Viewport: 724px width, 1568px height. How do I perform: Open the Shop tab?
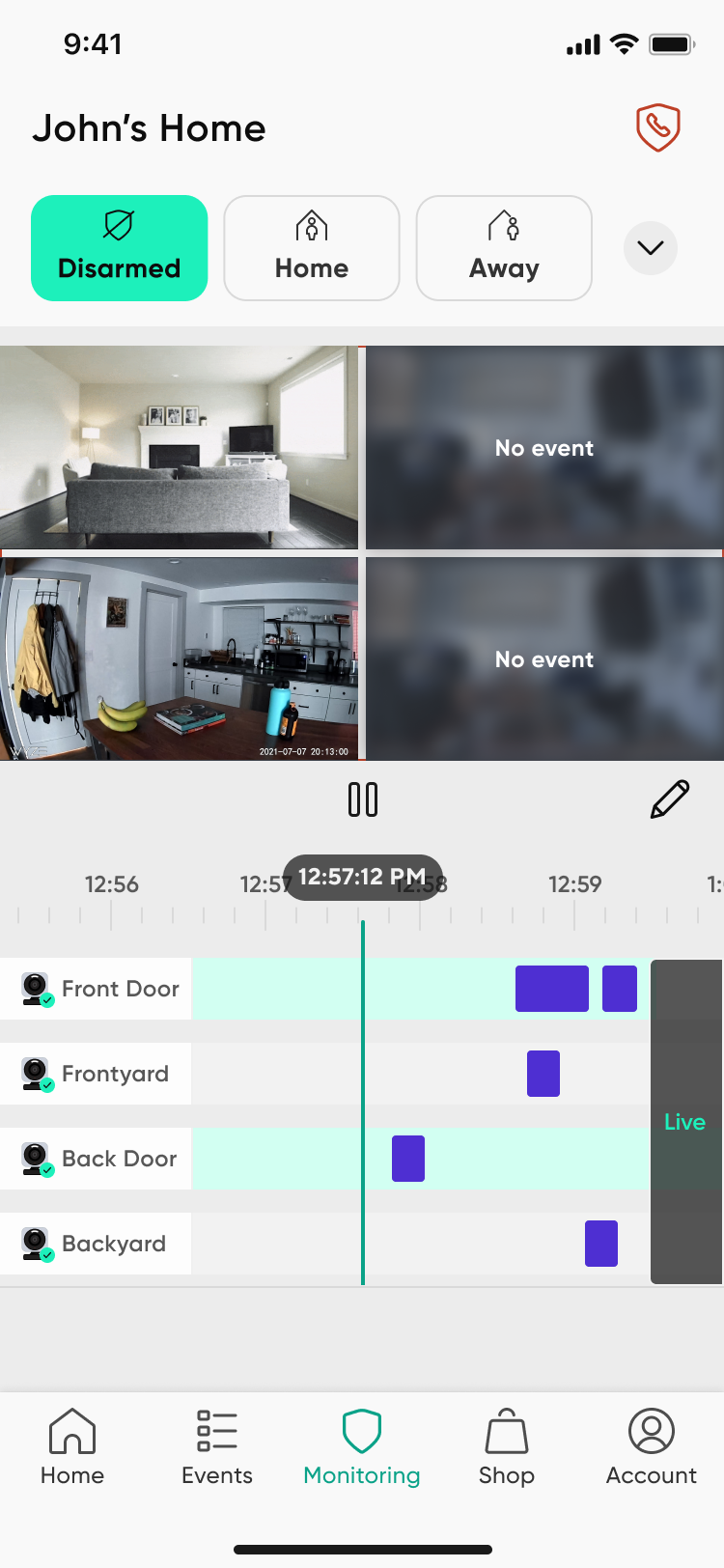tap(507, 1446)
